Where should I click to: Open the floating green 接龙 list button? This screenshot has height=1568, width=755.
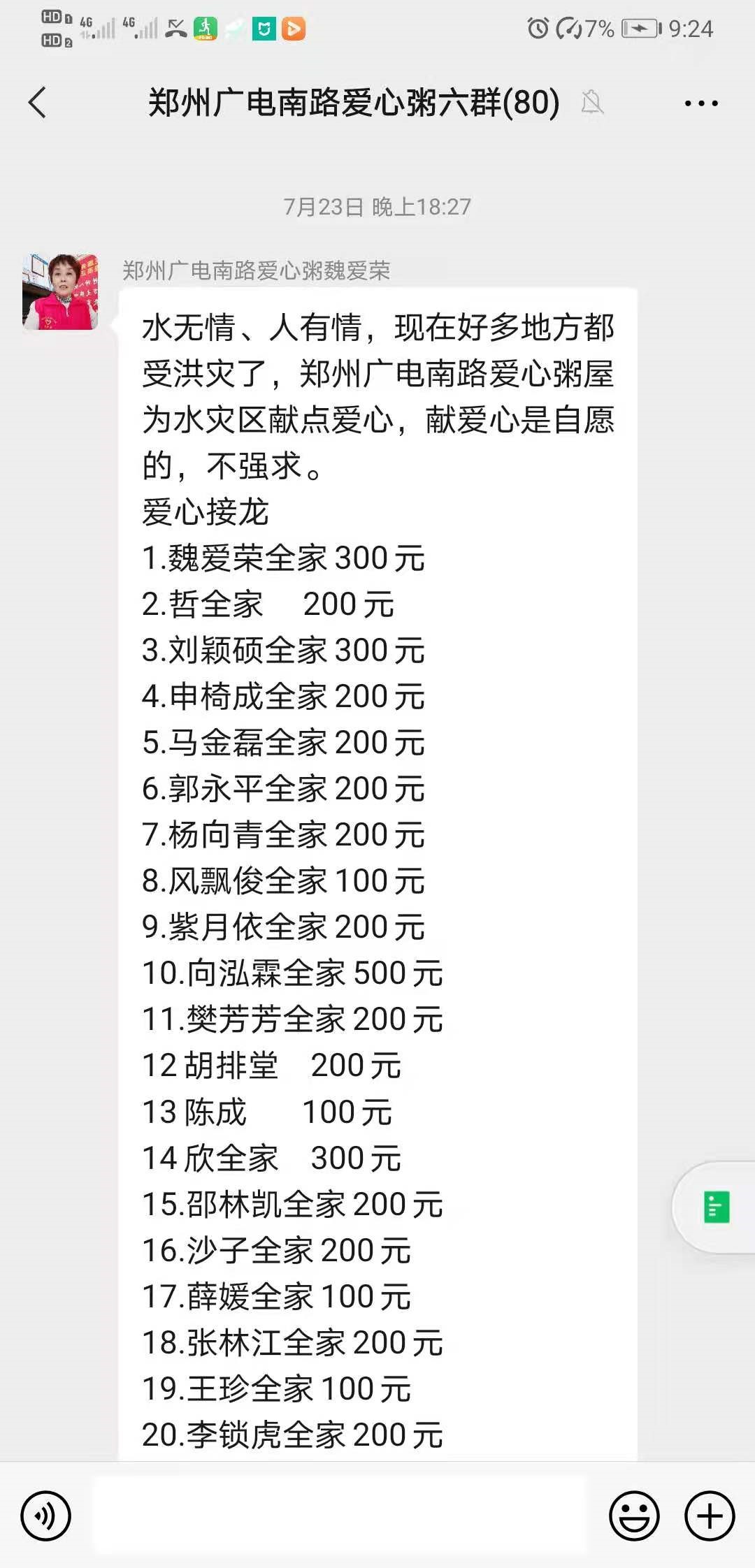(716, 1207)
